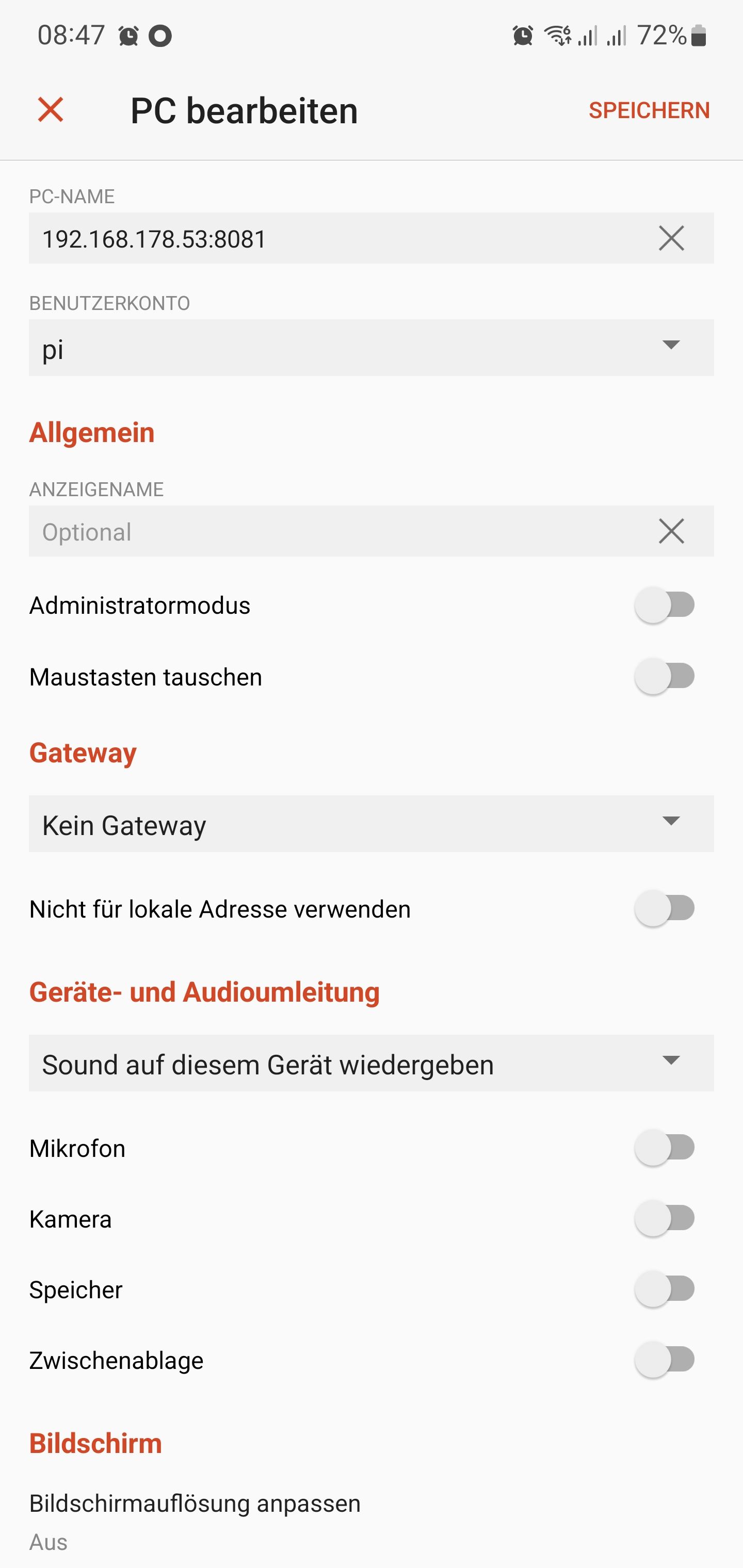Open the sound playback dropdown
Image resolution: width=743 pixels, height=1568 pixels.
(x=371, y=1064)
